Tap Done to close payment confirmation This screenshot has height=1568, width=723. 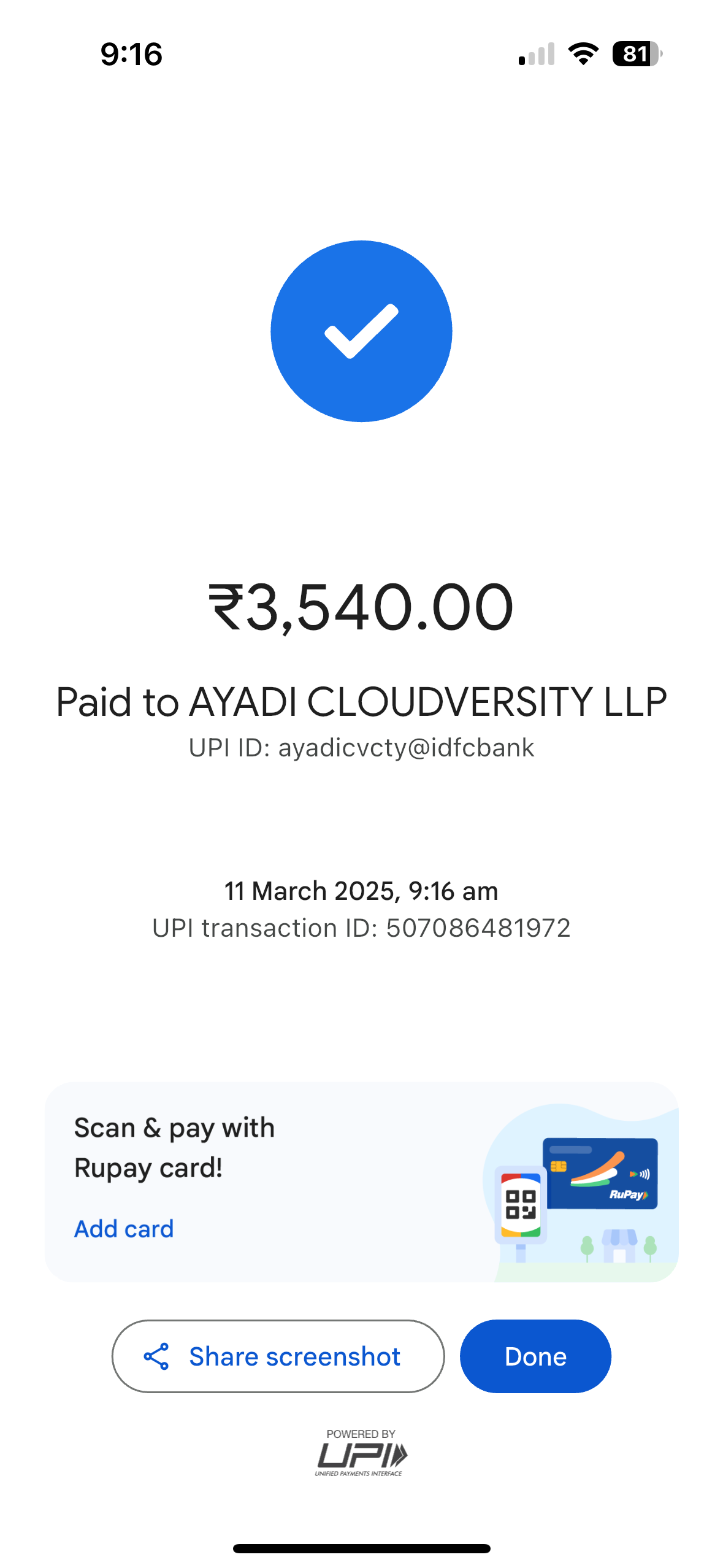(535, 1356)
